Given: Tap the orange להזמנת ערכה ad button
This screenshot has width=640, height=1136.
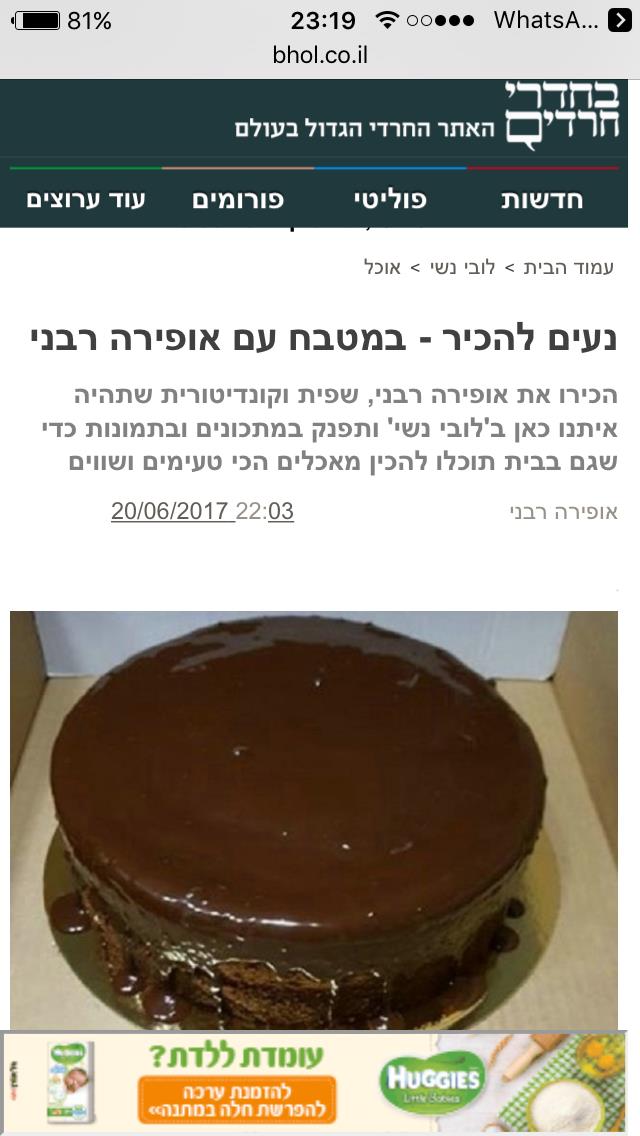Looking at the screenshot, I should tap(237, 1101).
